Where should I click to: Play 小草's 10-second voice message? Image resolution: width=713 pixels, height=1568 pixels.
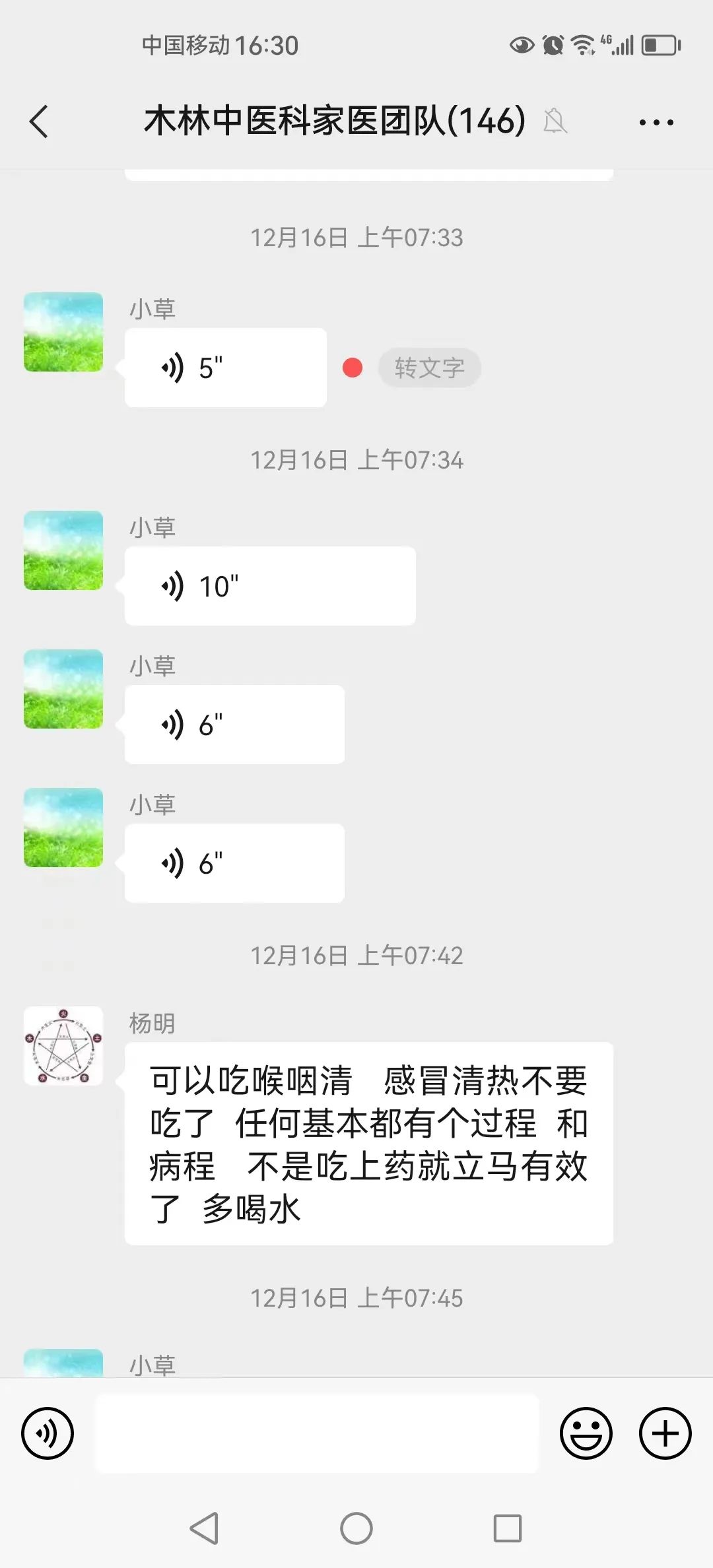point(269,586)
